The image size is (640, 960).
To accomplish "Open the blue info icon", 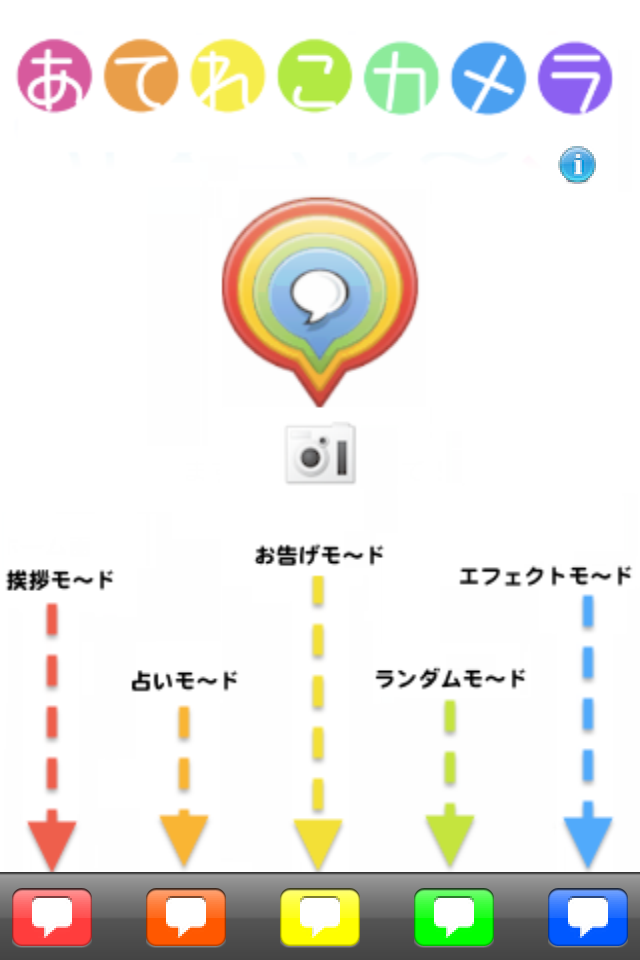I will click(x=577, y=165).
